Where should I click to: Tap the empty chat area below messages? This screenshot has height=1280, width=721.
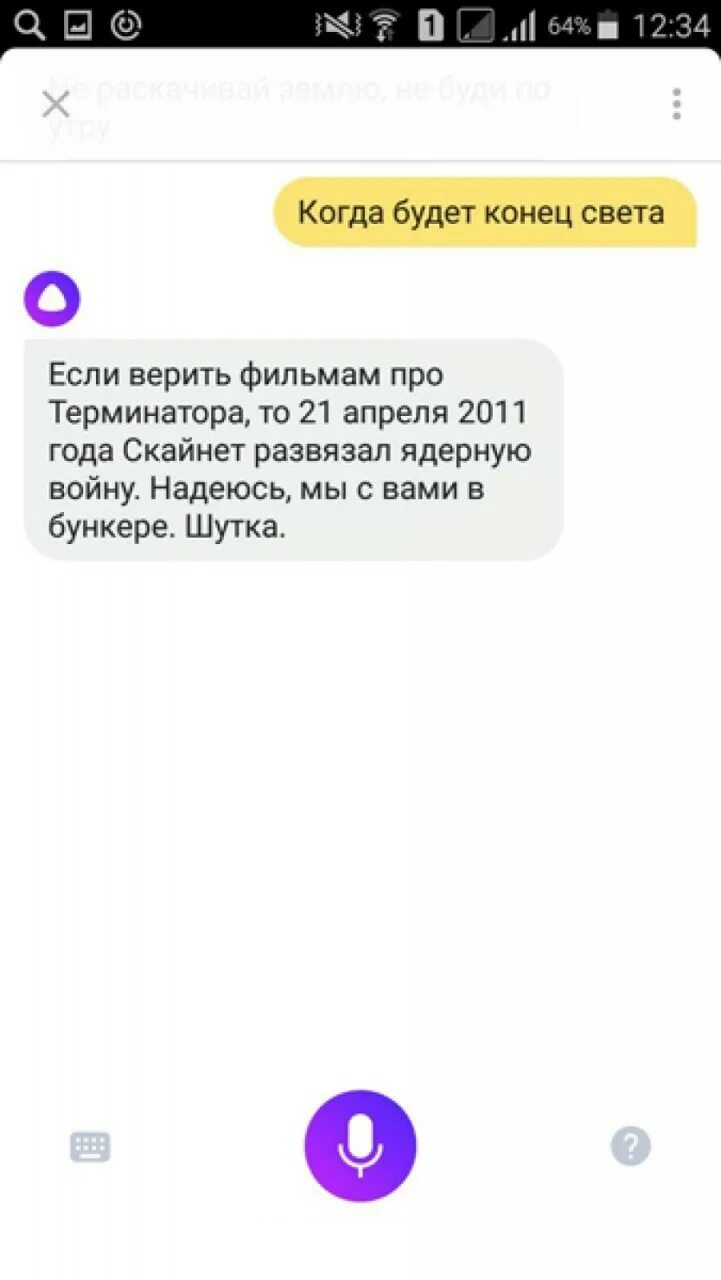pyautogui.click(x=360, y=800)
